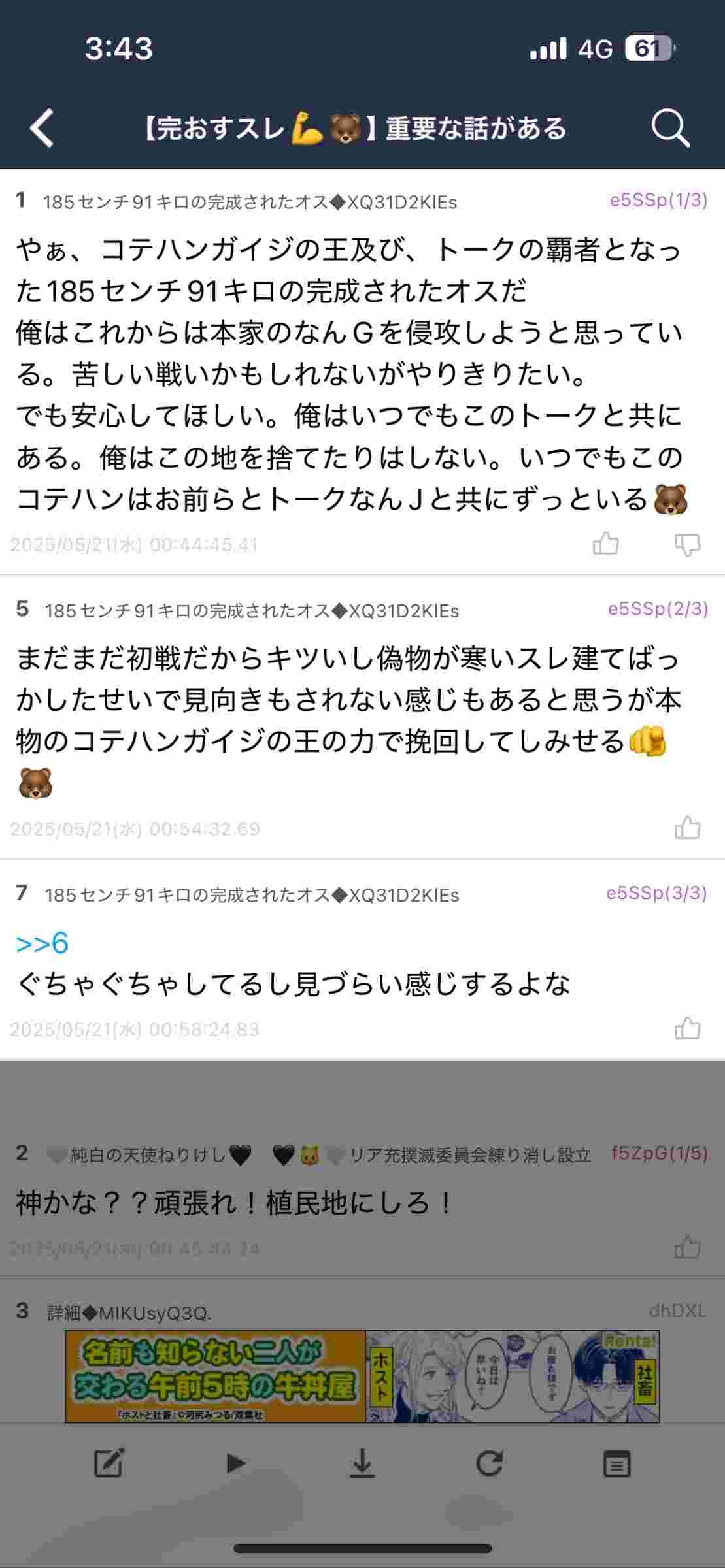
Task: Tap poster ID e5SSp(2/3) on post 5
Action: click(658, 609)
